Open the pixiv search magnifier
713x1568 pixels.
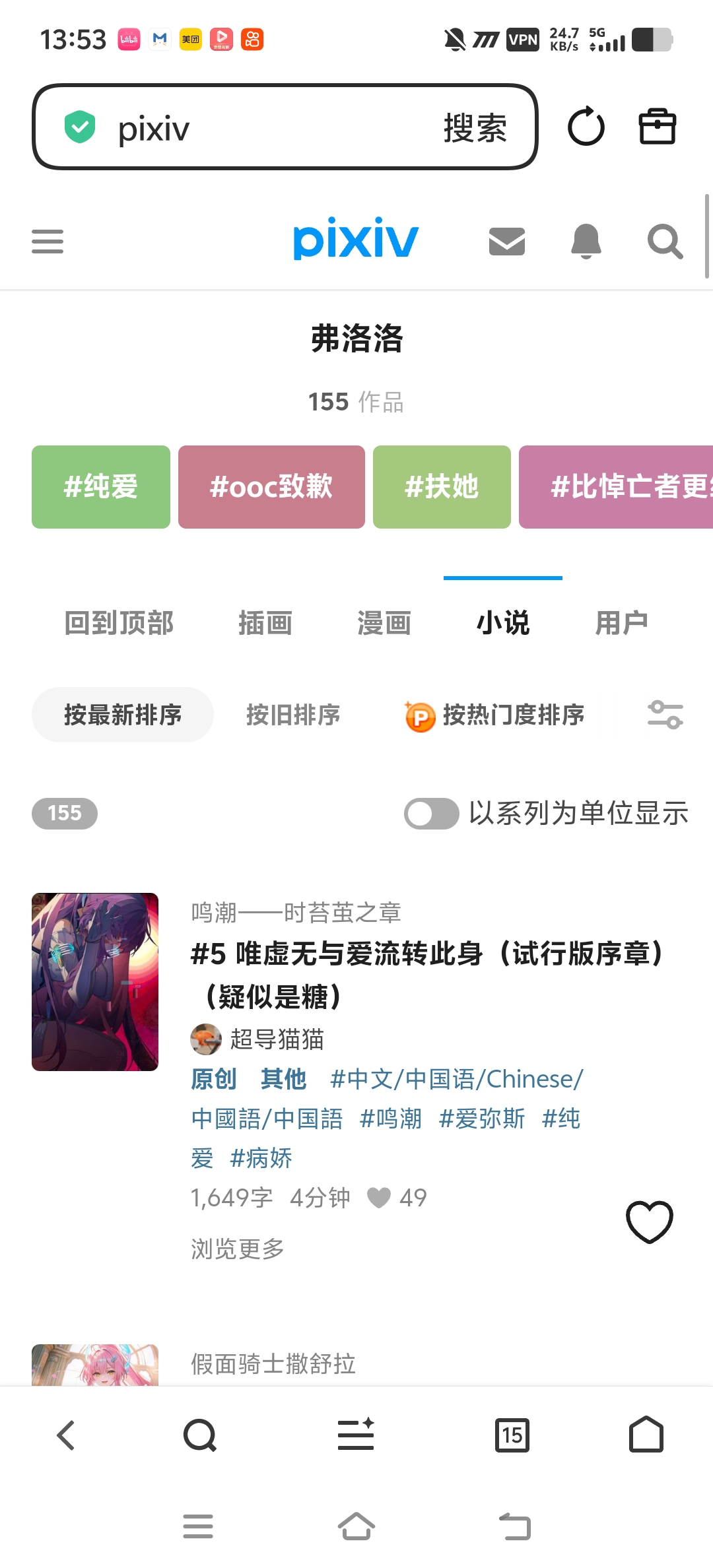[664, 242]
